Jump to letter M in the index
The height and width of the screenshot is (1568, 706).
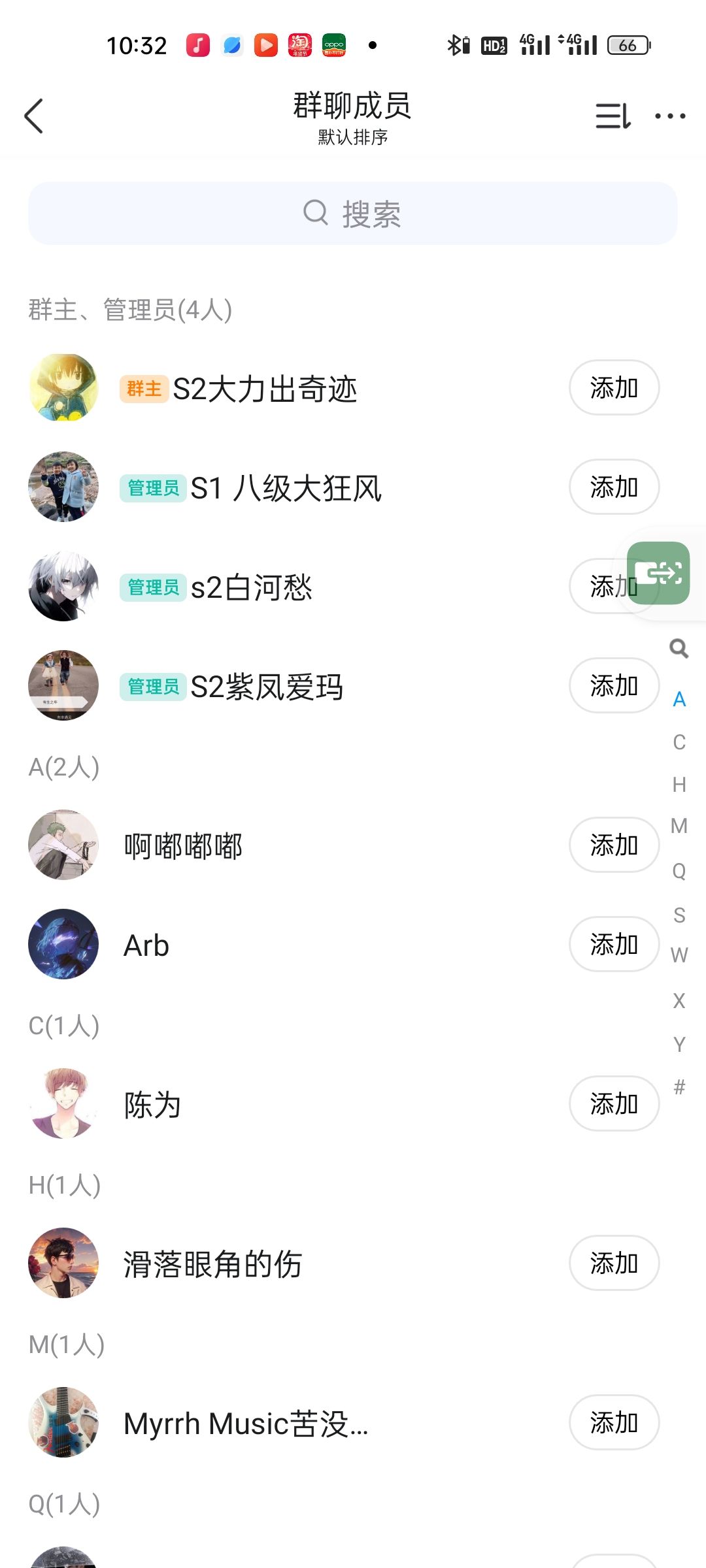point(679,826)
